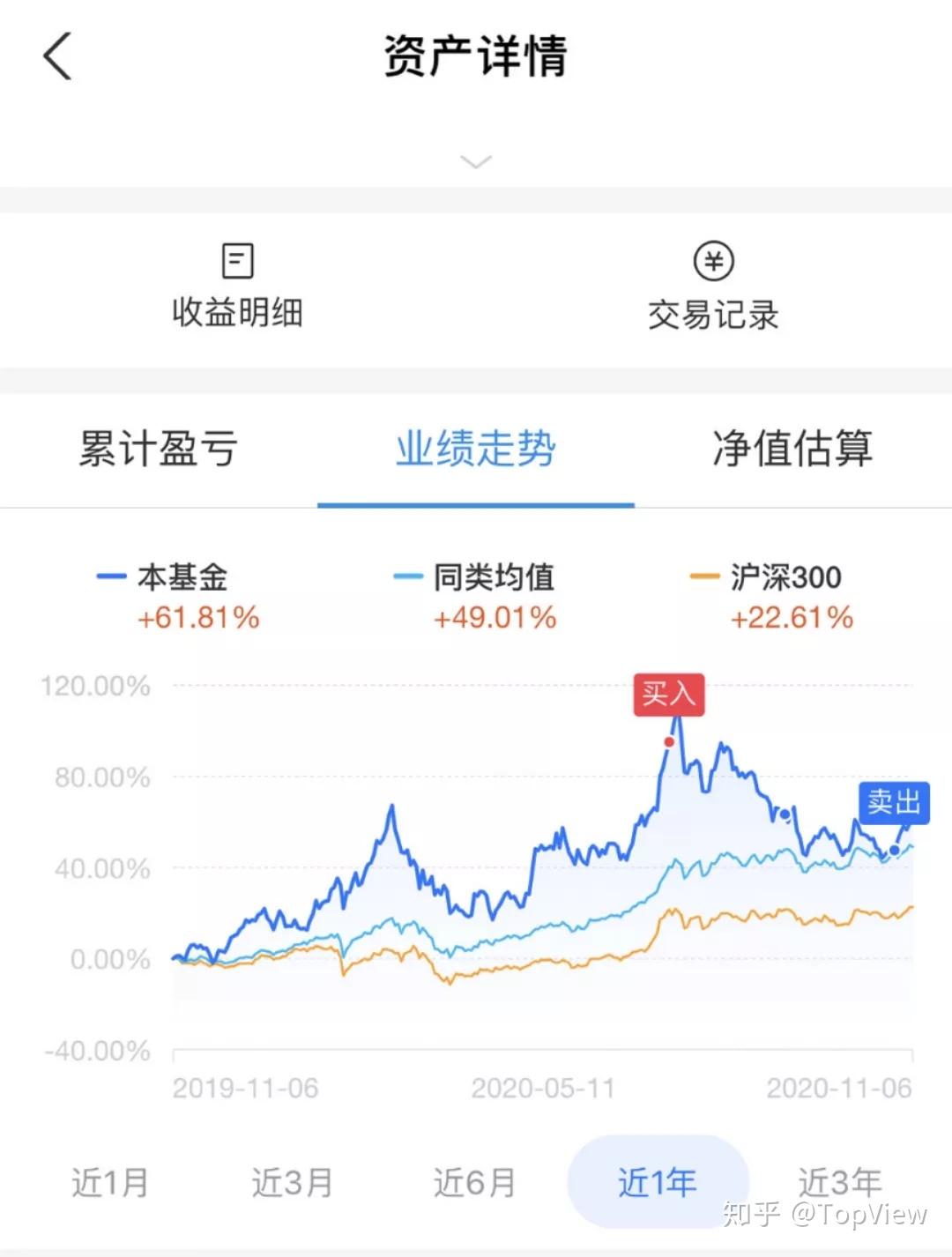952x1257 pixels.
Task: Toggle the 同类均值 line in the legend
Action: point(494,577)
